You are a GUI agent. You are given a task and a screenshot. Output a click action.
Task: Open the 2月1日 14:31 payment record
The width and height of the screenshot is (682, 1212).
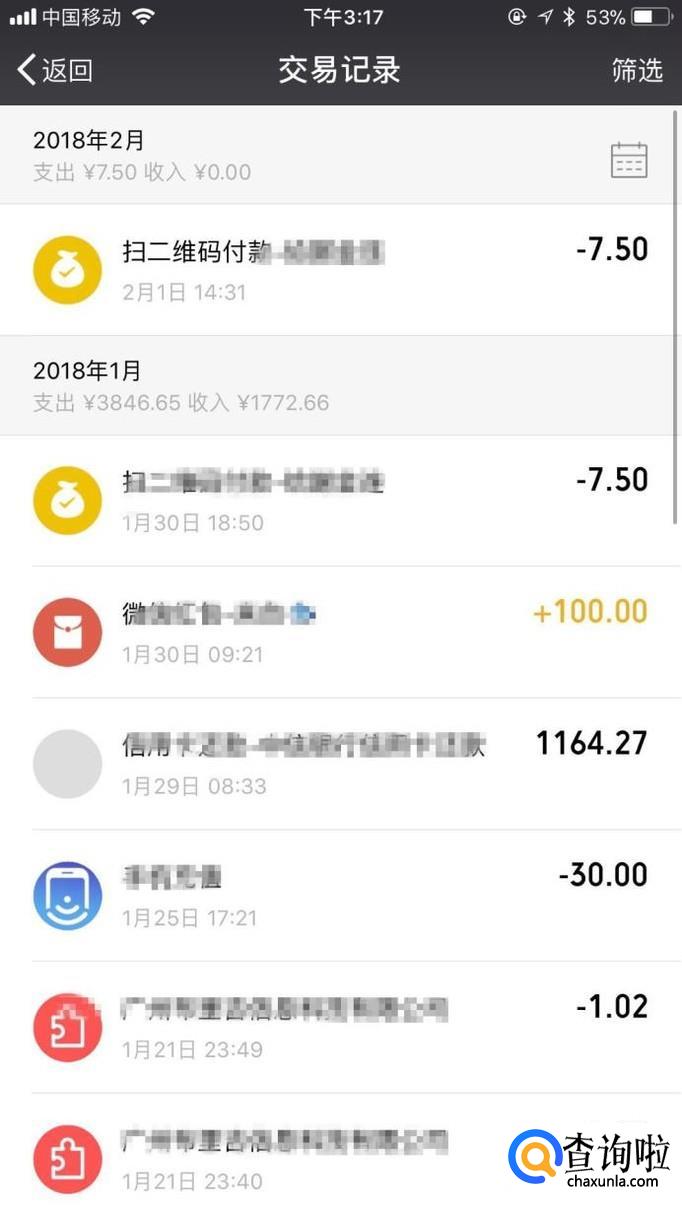[x=340, y=269]
